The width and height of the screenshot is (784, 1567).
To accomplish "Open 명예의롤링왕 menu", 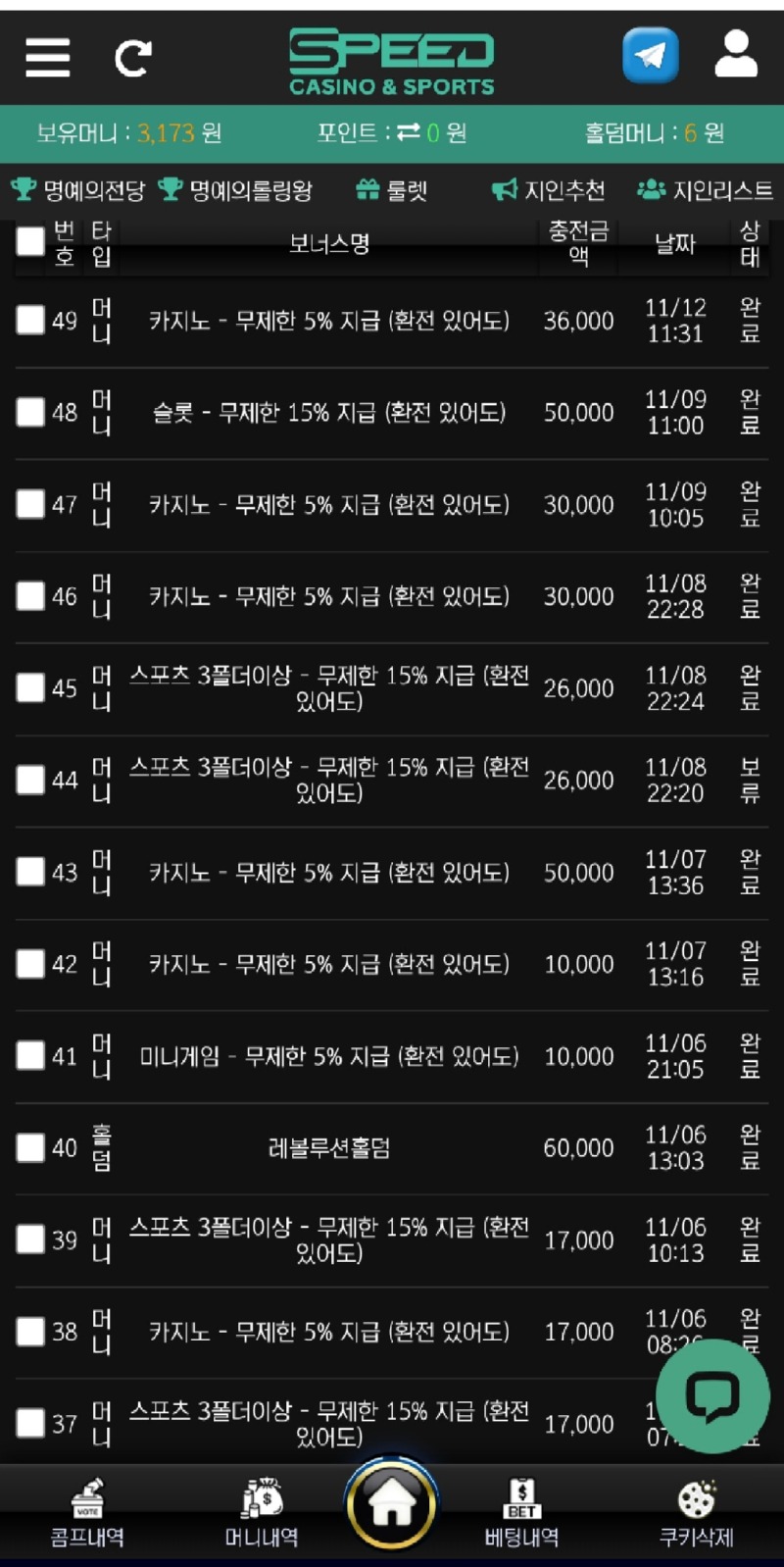I will click(x=235, y=190).
